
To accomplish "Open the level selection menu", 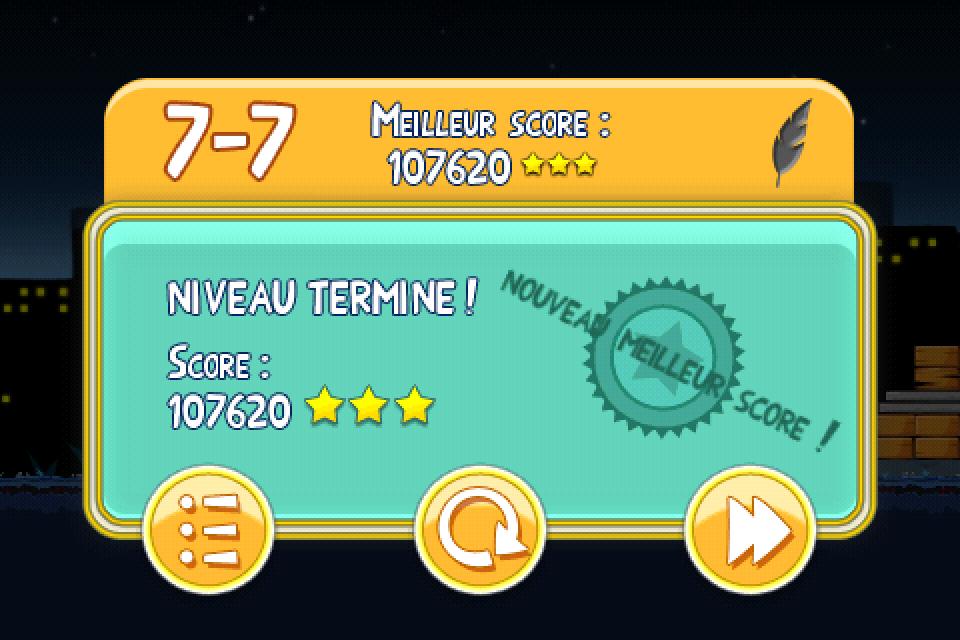I will tap(207, 529).
